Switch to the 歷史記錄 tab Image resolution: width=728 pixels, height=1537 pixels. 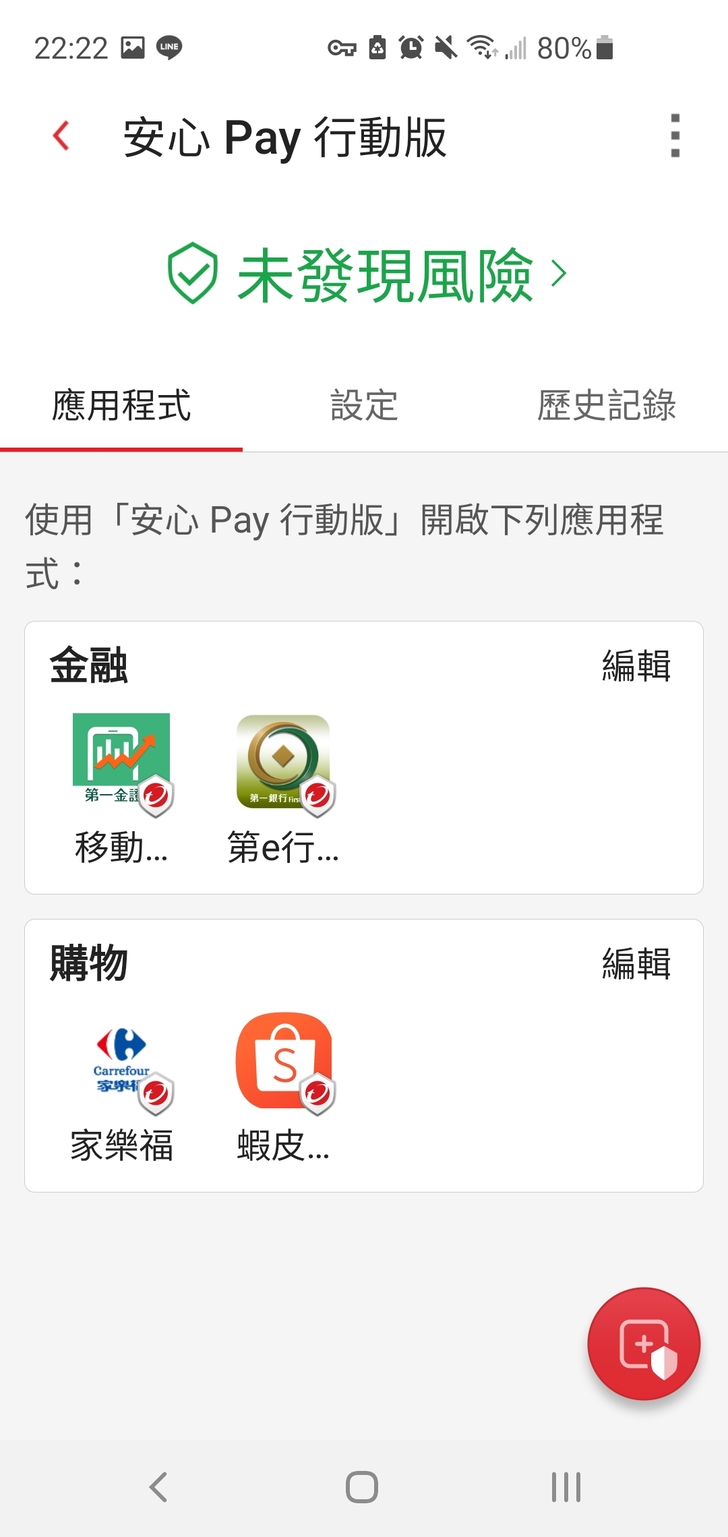(606, 406)
